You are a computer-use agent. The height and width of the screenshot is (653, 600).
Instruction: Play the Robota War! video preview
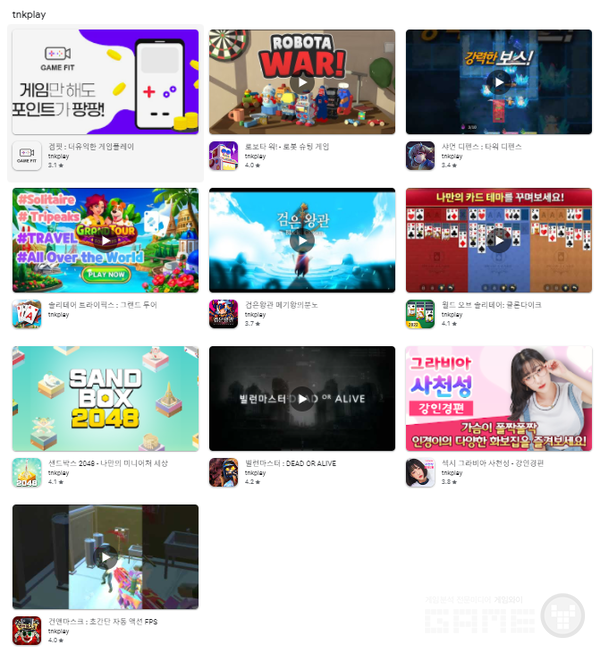302,83
